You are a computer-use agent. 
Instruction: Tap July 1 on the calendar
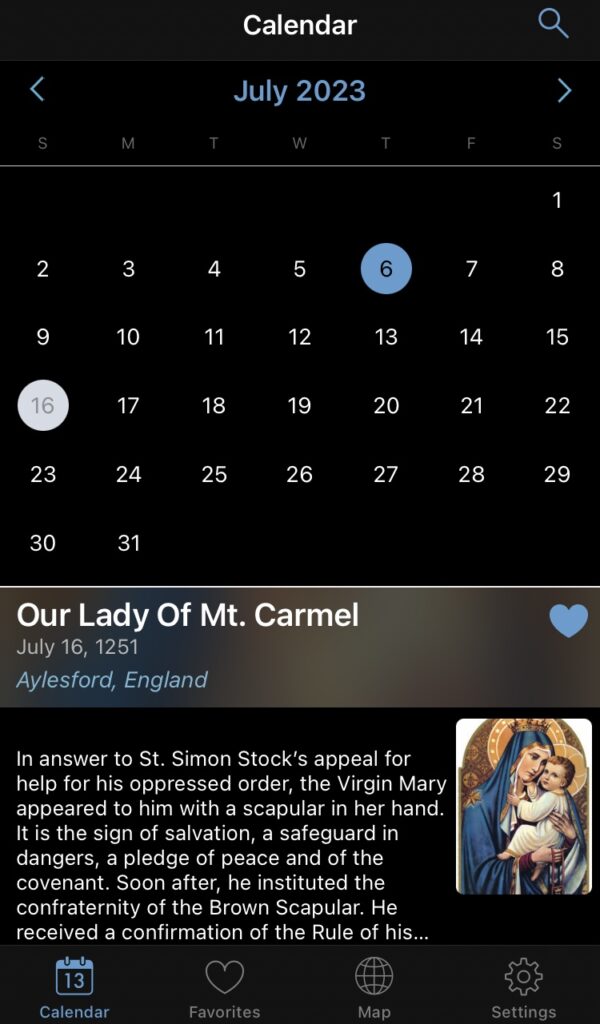pyautogui.click(x=557, y=200)
